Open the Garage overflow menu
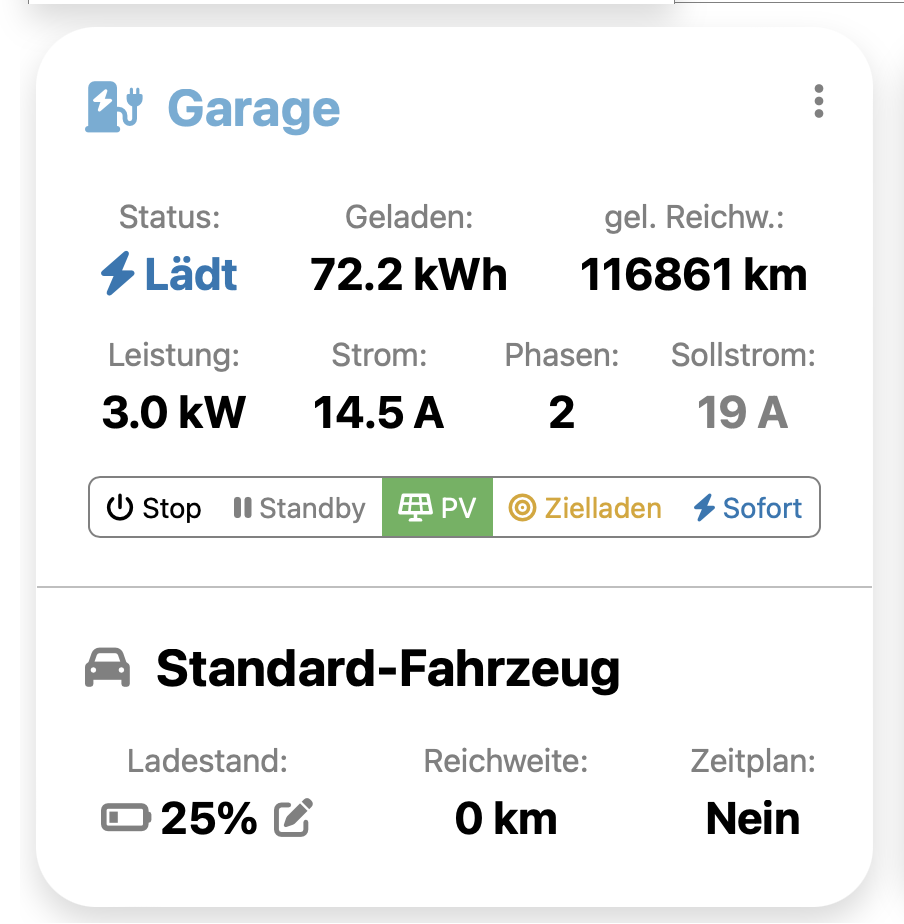 [819, 101]
